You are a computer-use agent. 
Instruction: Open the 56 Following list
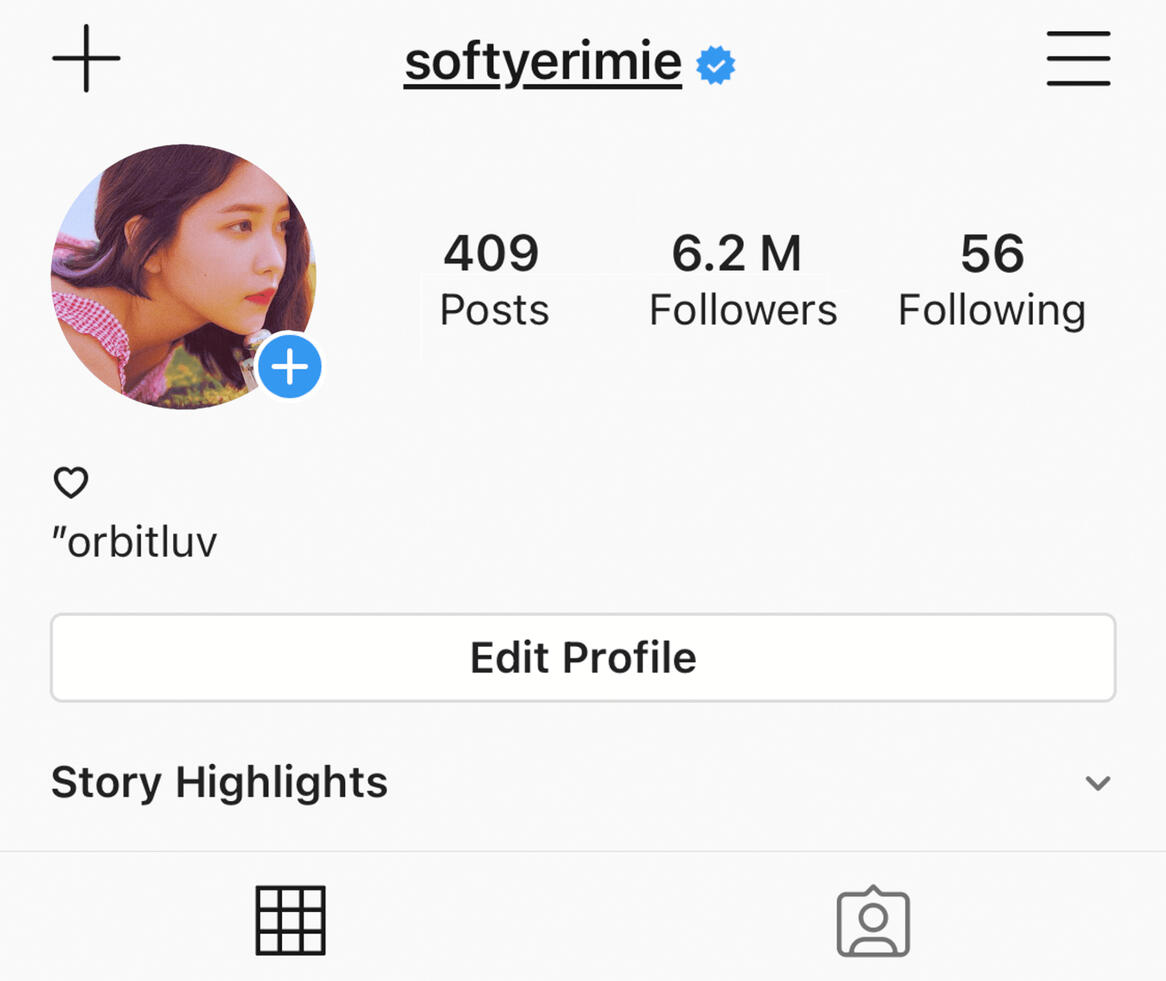pos(991,280)
